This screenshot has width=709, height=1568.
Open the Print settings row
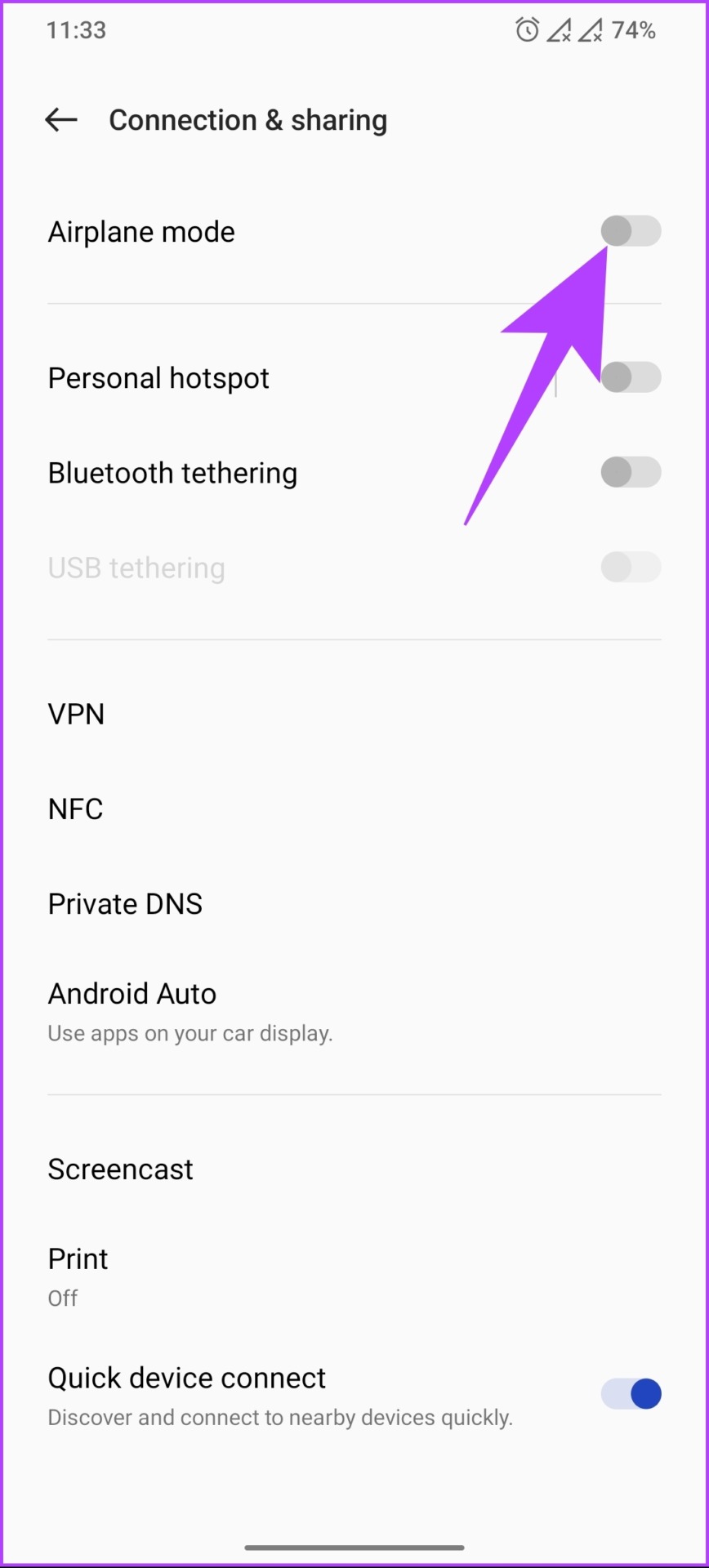354,1276
